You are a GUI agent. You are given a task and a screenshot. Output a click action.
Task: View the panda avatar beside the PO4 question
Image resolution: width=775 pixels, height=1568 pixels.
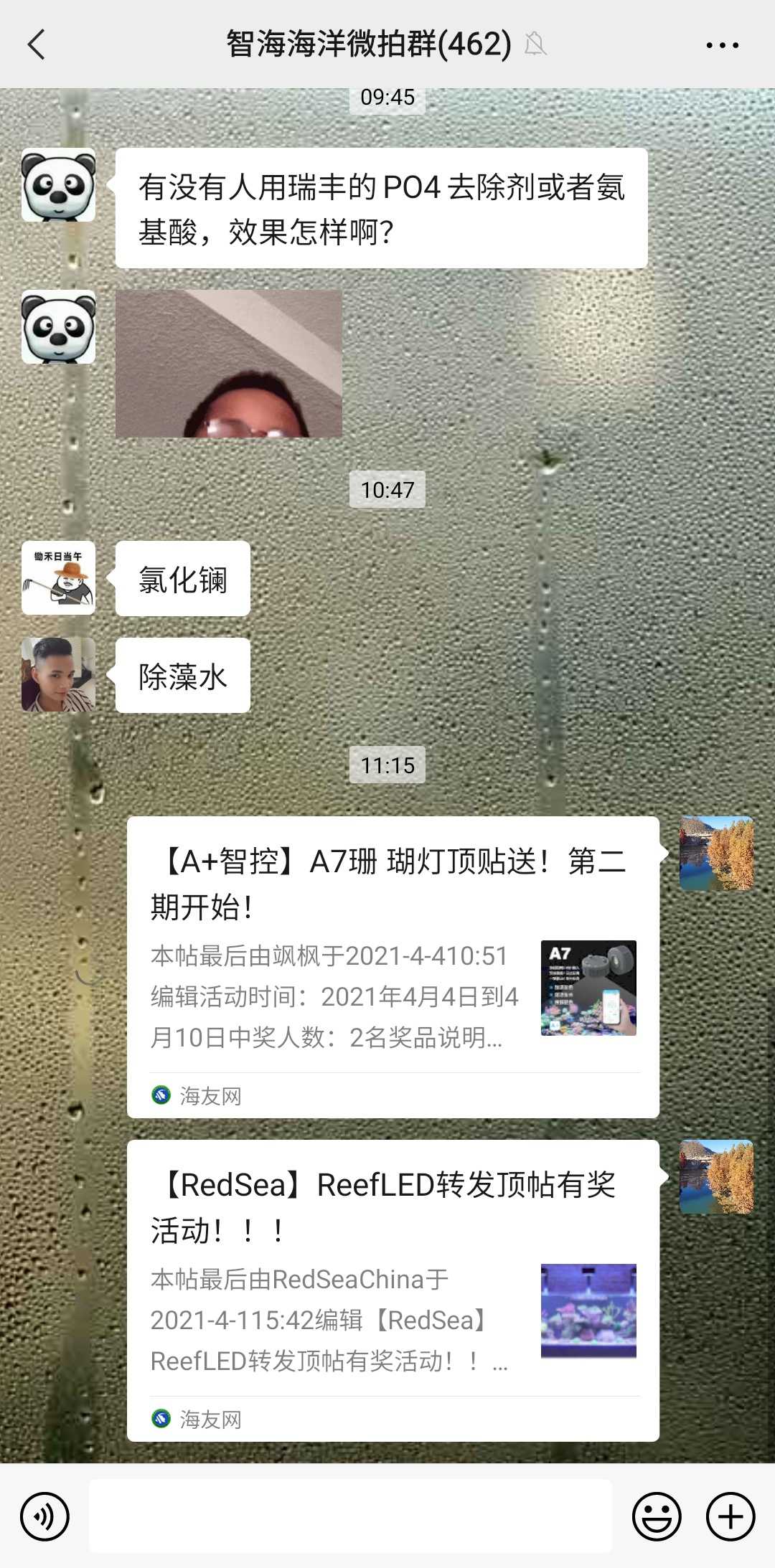[x=58, y=185]
